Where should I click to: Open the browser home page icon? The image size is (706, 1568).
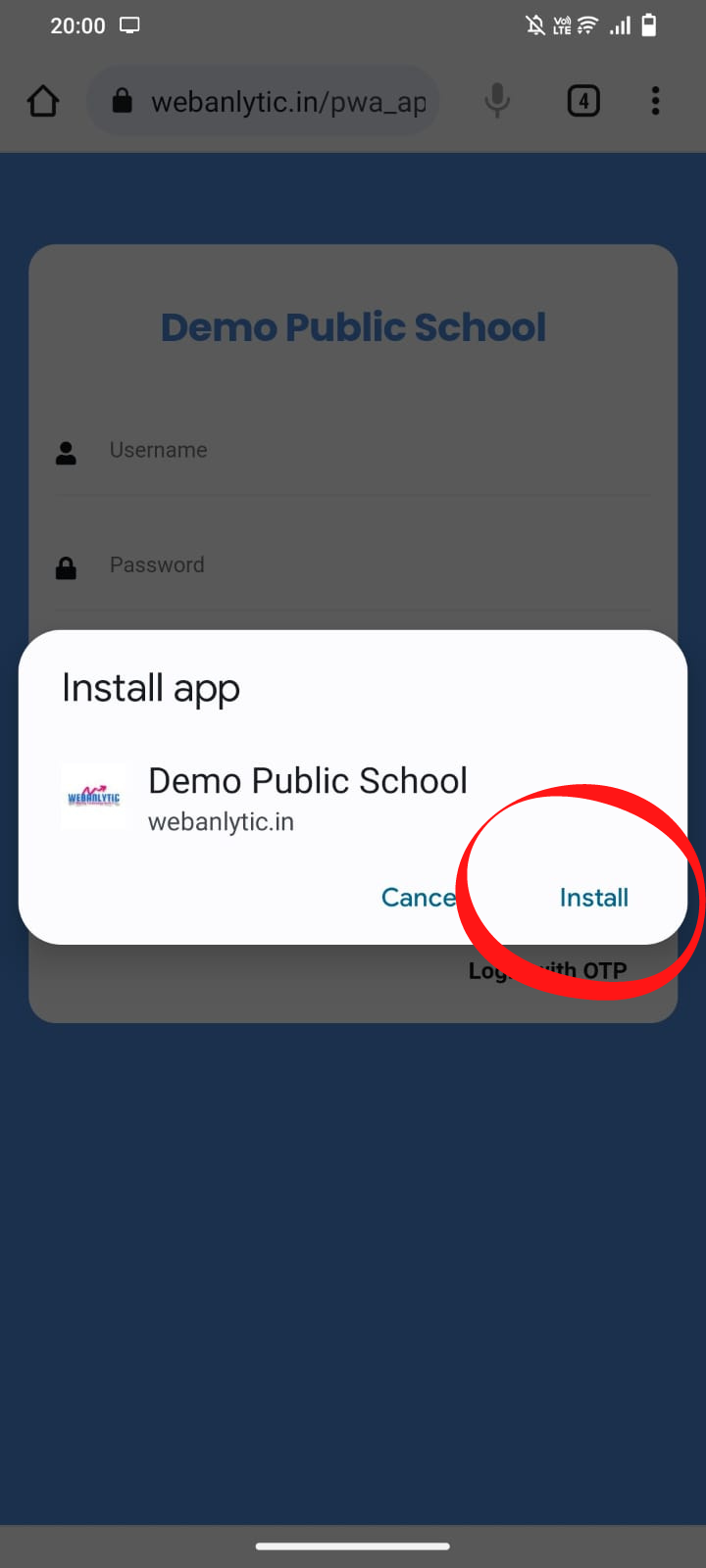click(x=43, y=101)
